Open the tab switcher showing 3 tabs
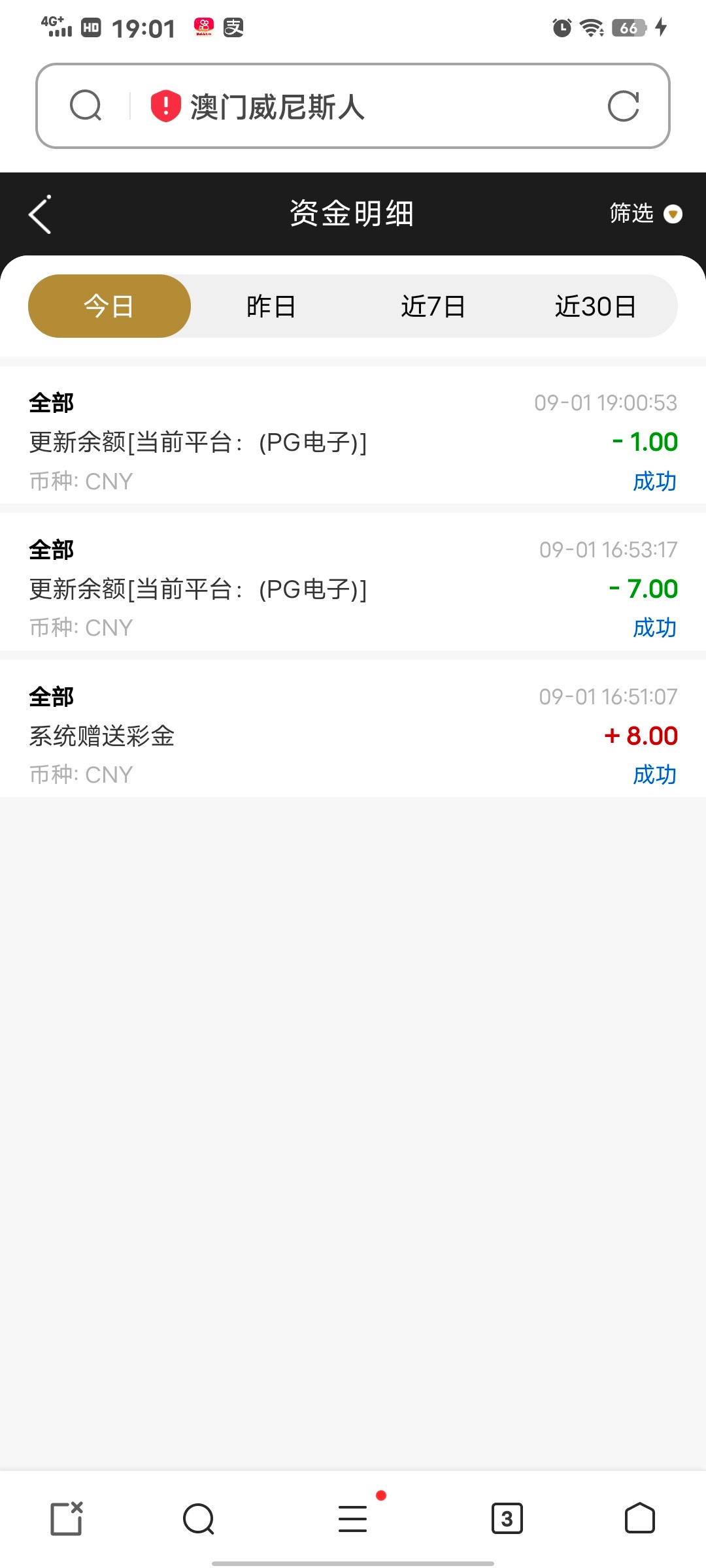 point(507,1518)
